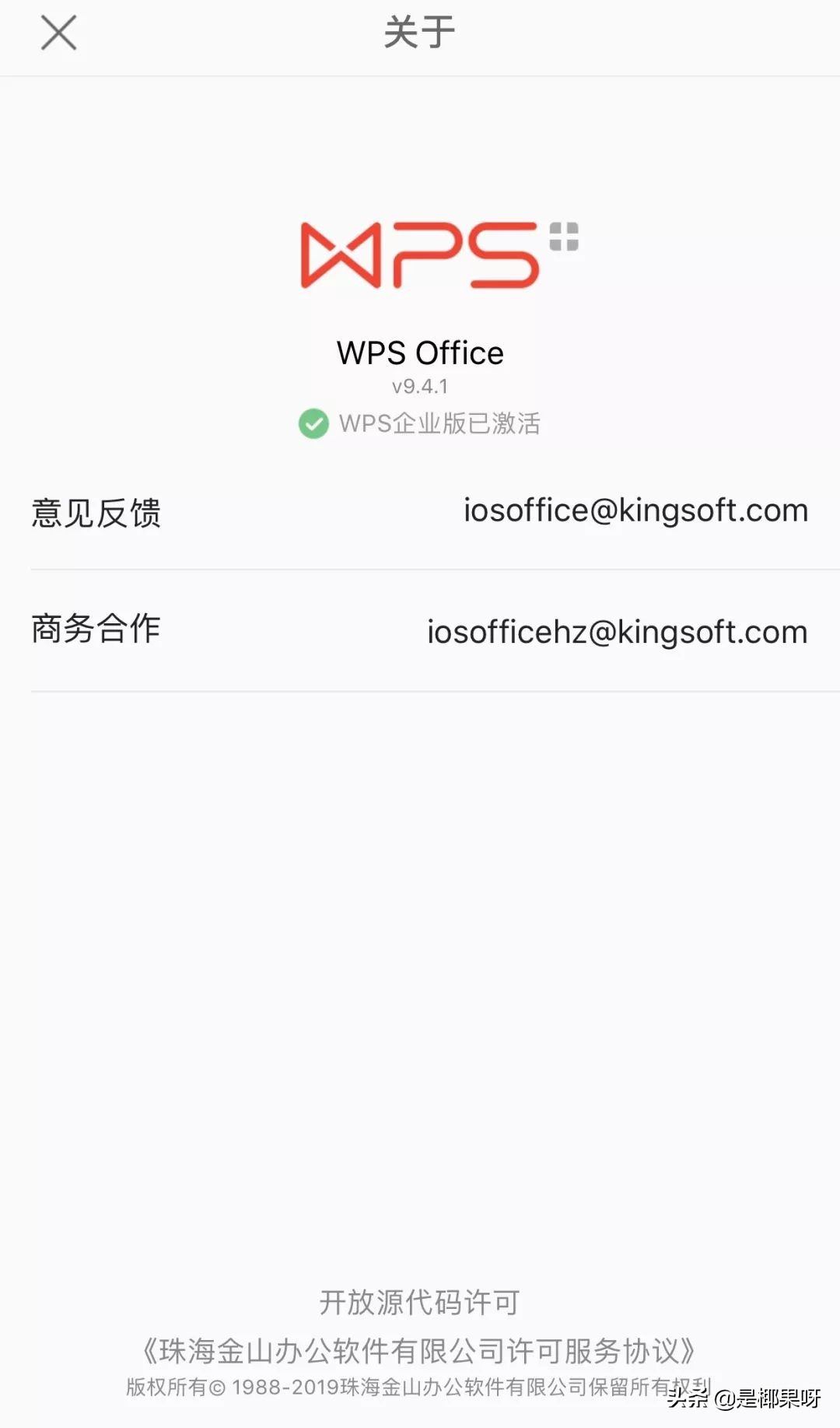Open the 意见反馈 feedback email row

tap(420, 511)
